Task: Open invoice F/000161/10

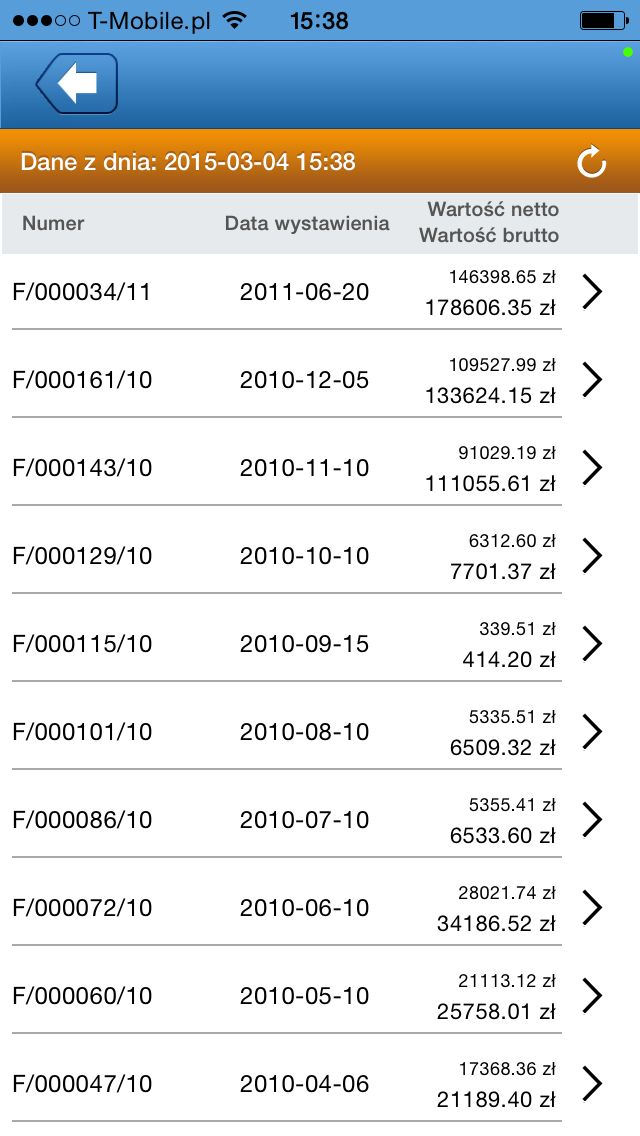Action: [x=320, y=380]
